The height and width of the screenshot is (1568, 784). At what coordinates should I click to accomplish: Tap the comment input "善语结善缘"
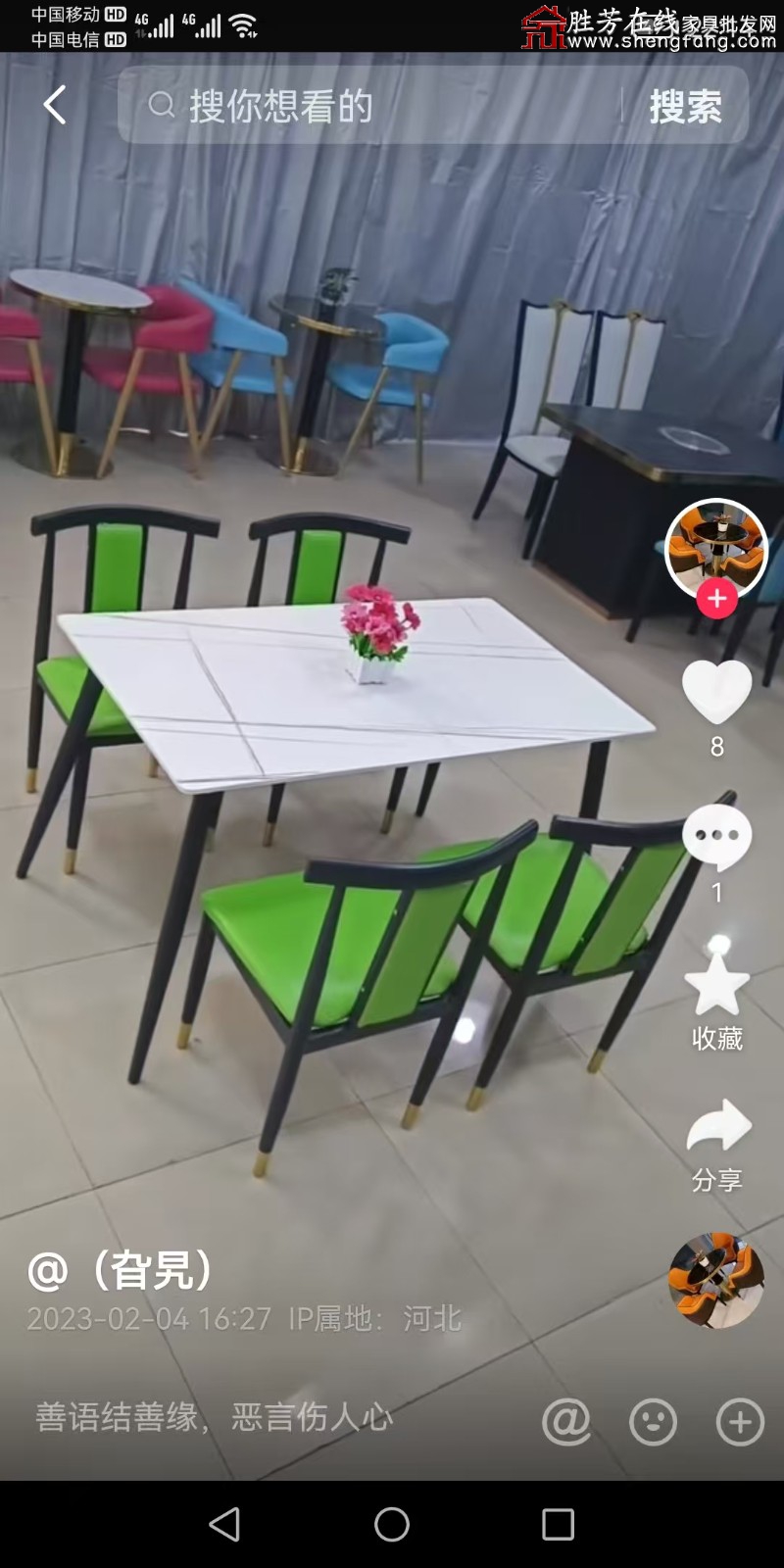pyautogui.click(x=216, y=1418)
